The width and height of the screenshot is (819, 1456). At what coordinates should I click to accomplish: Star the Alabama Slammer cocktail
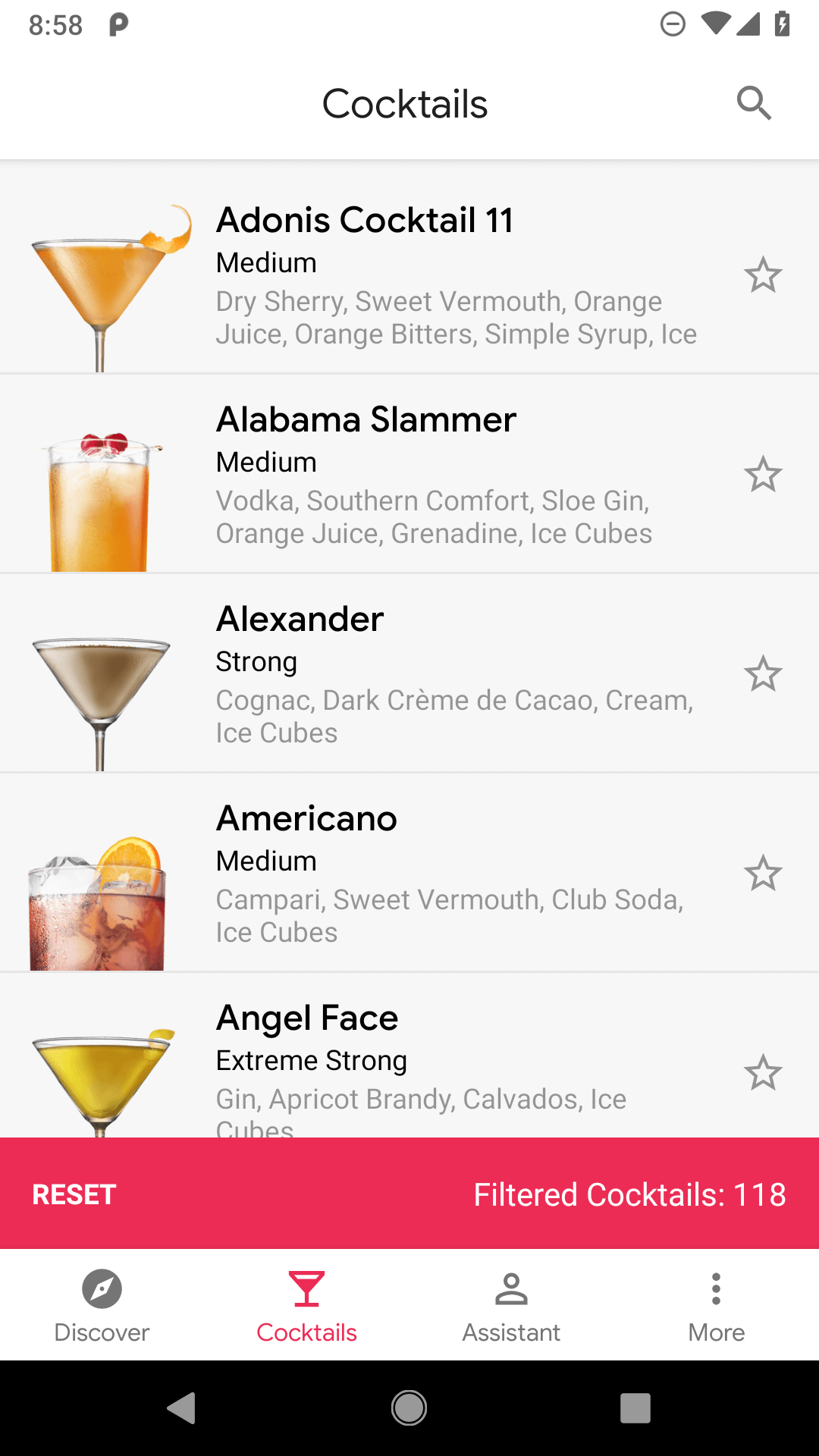tap(763, 475)
